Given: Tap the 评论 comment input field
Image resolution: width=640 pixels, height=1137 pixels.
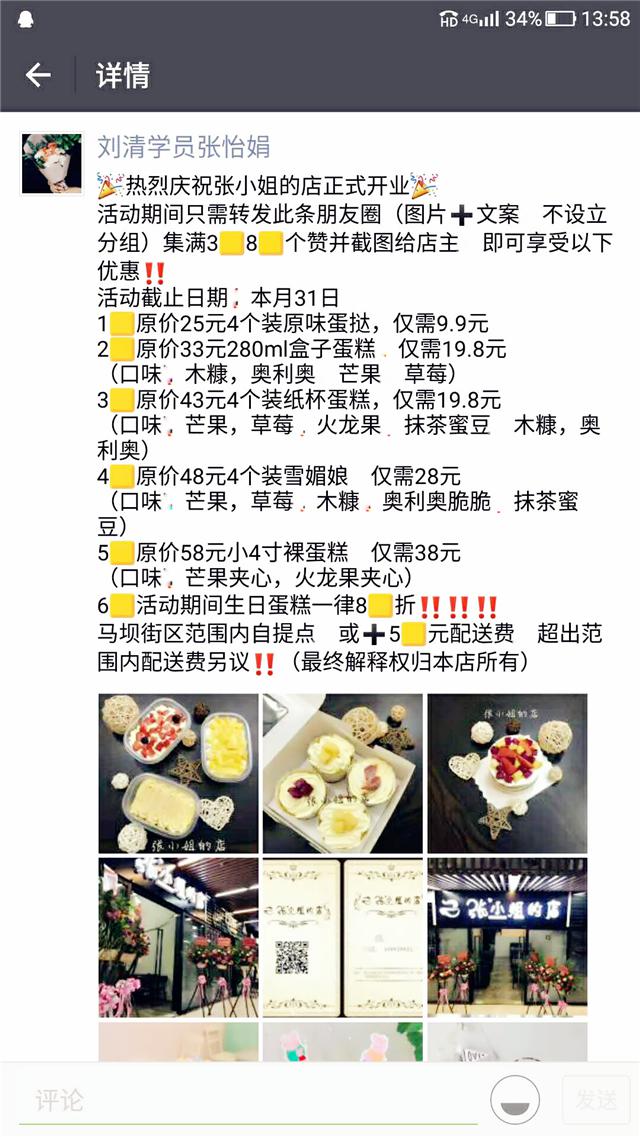Looking at the screenshot, I should point(250,1100).
